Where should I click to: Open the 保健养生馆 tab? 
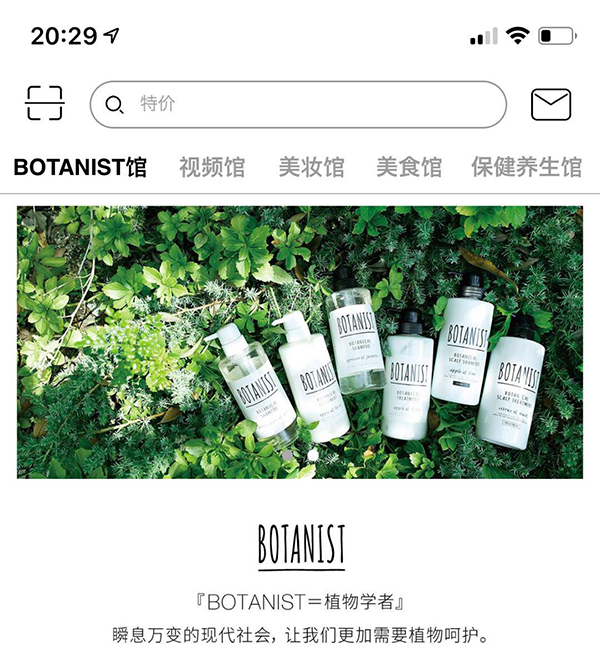pos(526,167)
